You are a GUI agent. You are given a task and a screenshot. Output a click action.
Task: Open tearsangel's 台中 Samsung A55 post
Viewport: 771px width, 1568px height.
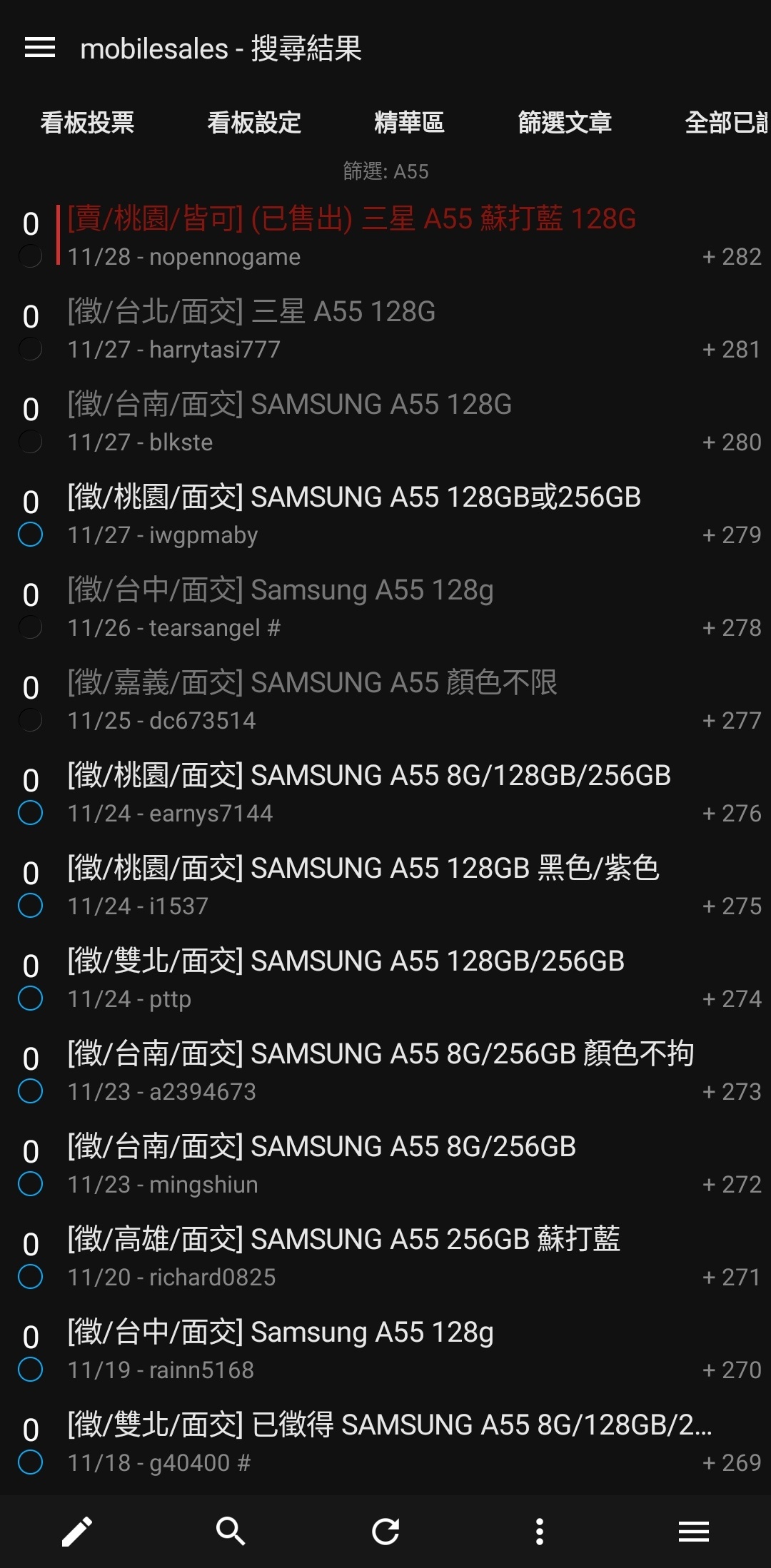point(385,608)
